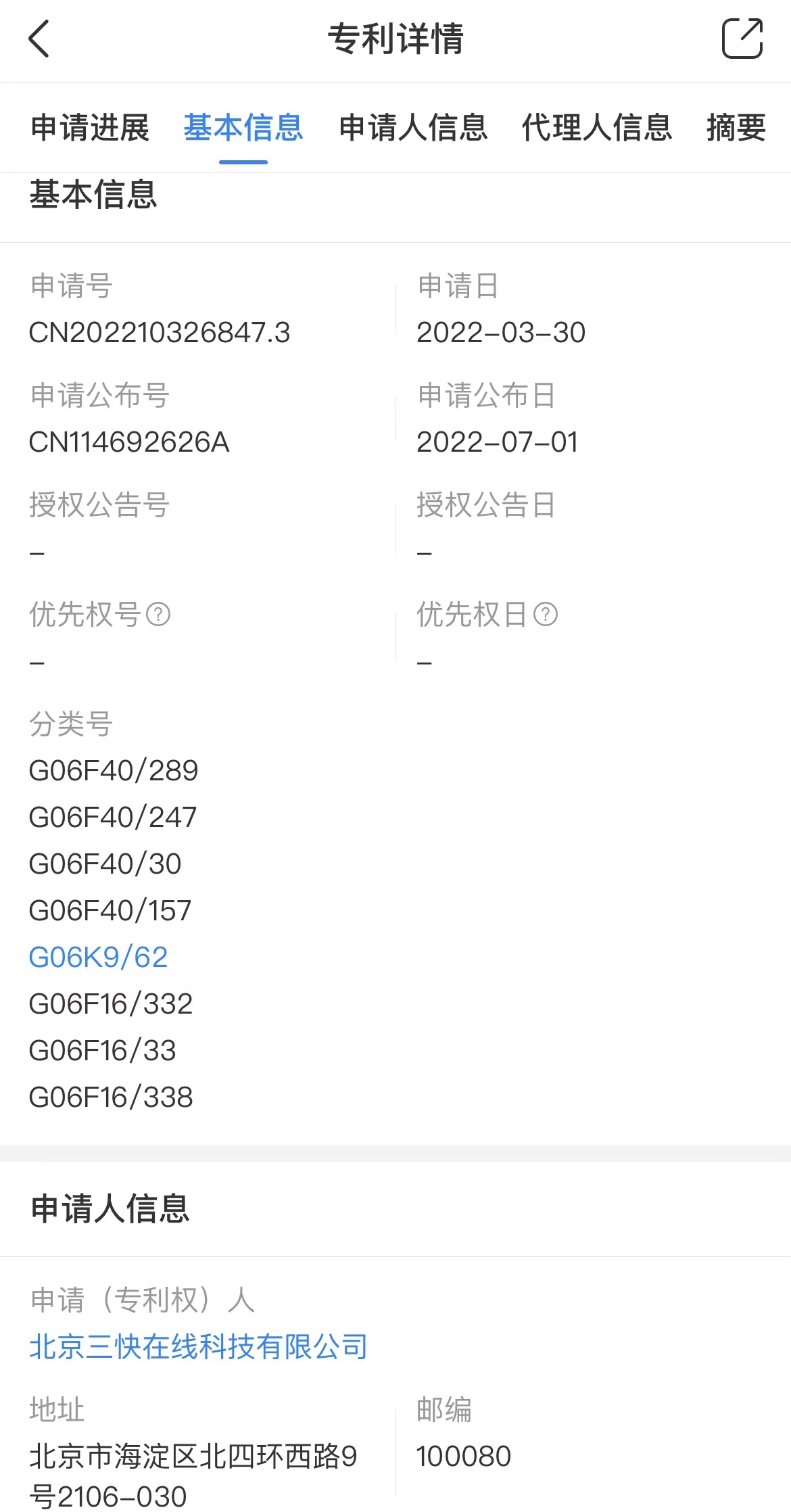Switch to the 摘要 tab
Screen dimensions: 791x1512
pos(736,128)
